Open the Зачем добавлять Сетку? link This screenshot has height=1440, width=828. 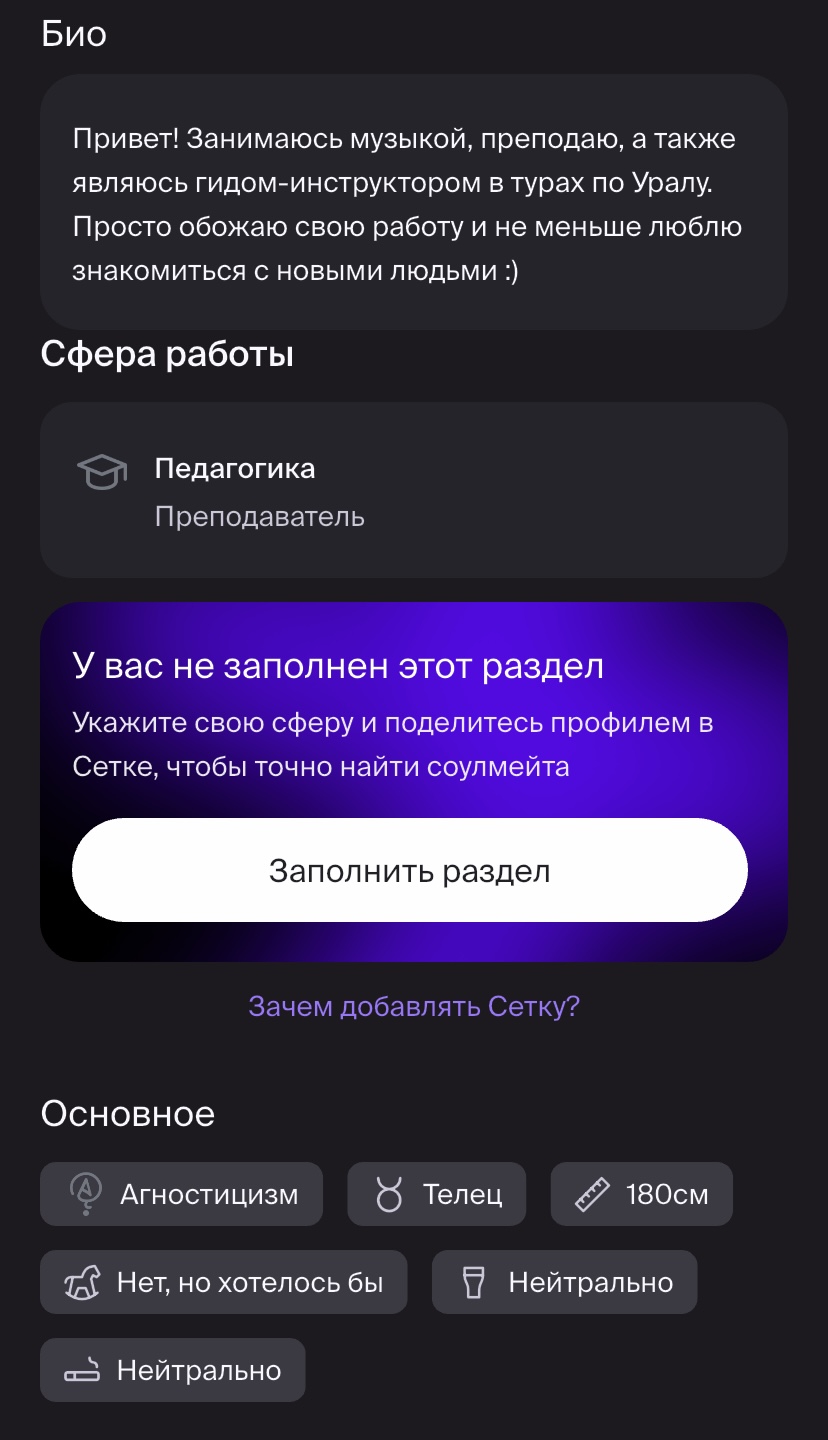tap(414, 1006)
